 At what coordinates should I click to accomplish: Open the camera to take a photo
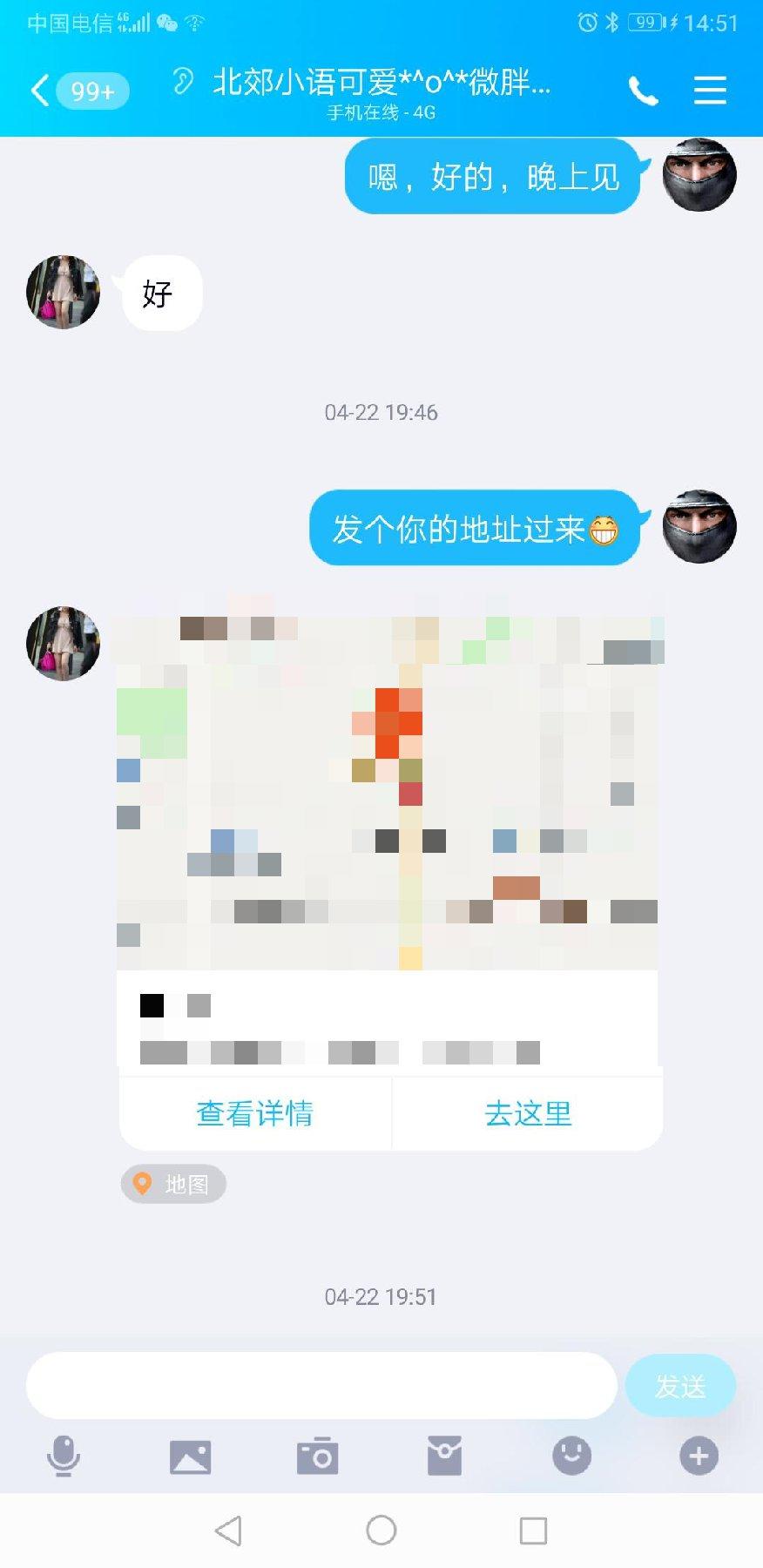pyautogui.click(x=317, y=1456)
